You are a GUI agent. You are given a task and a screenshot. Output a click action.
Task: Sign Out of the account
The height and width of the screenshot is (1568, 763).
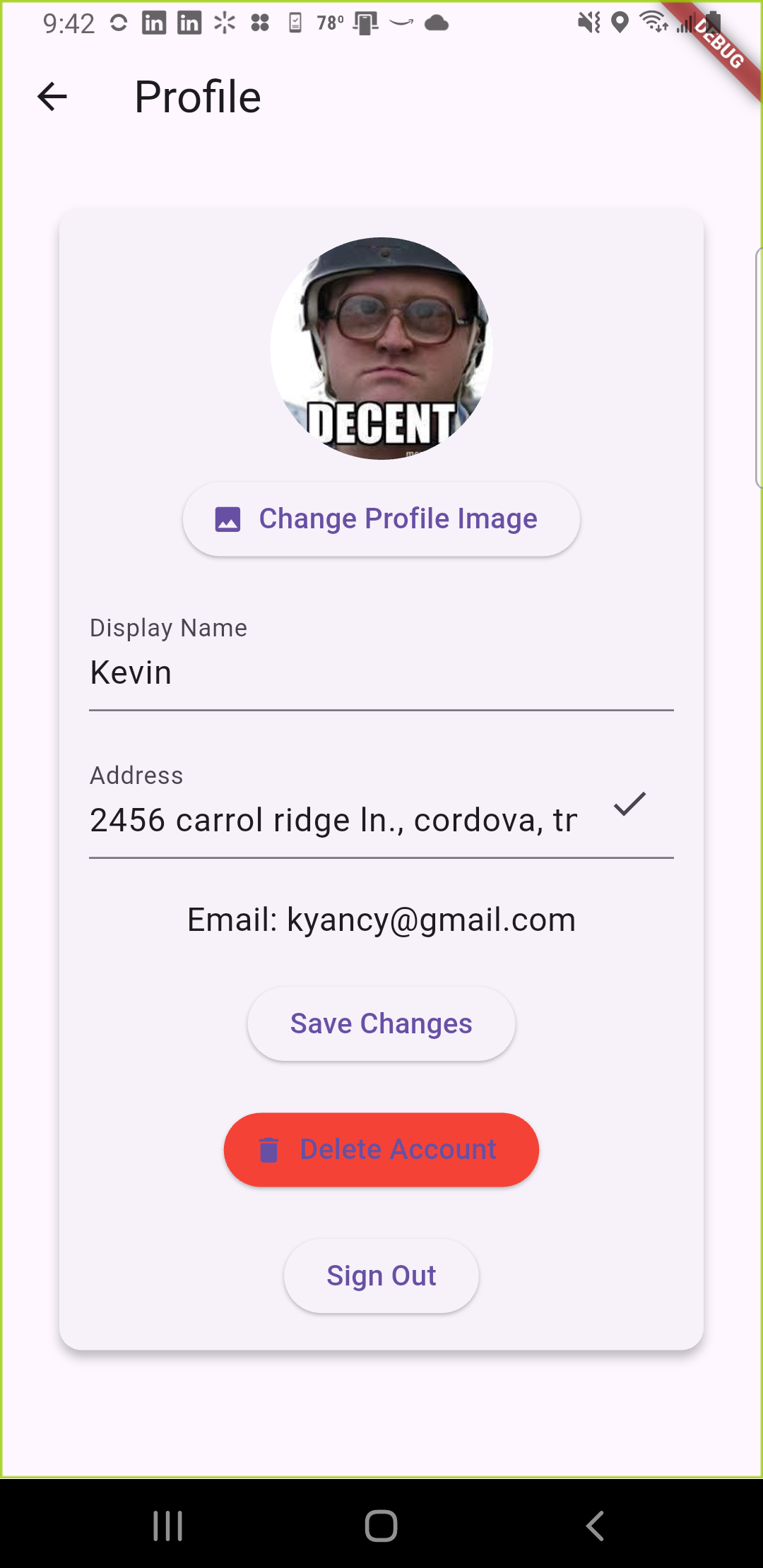point(381,1276)
